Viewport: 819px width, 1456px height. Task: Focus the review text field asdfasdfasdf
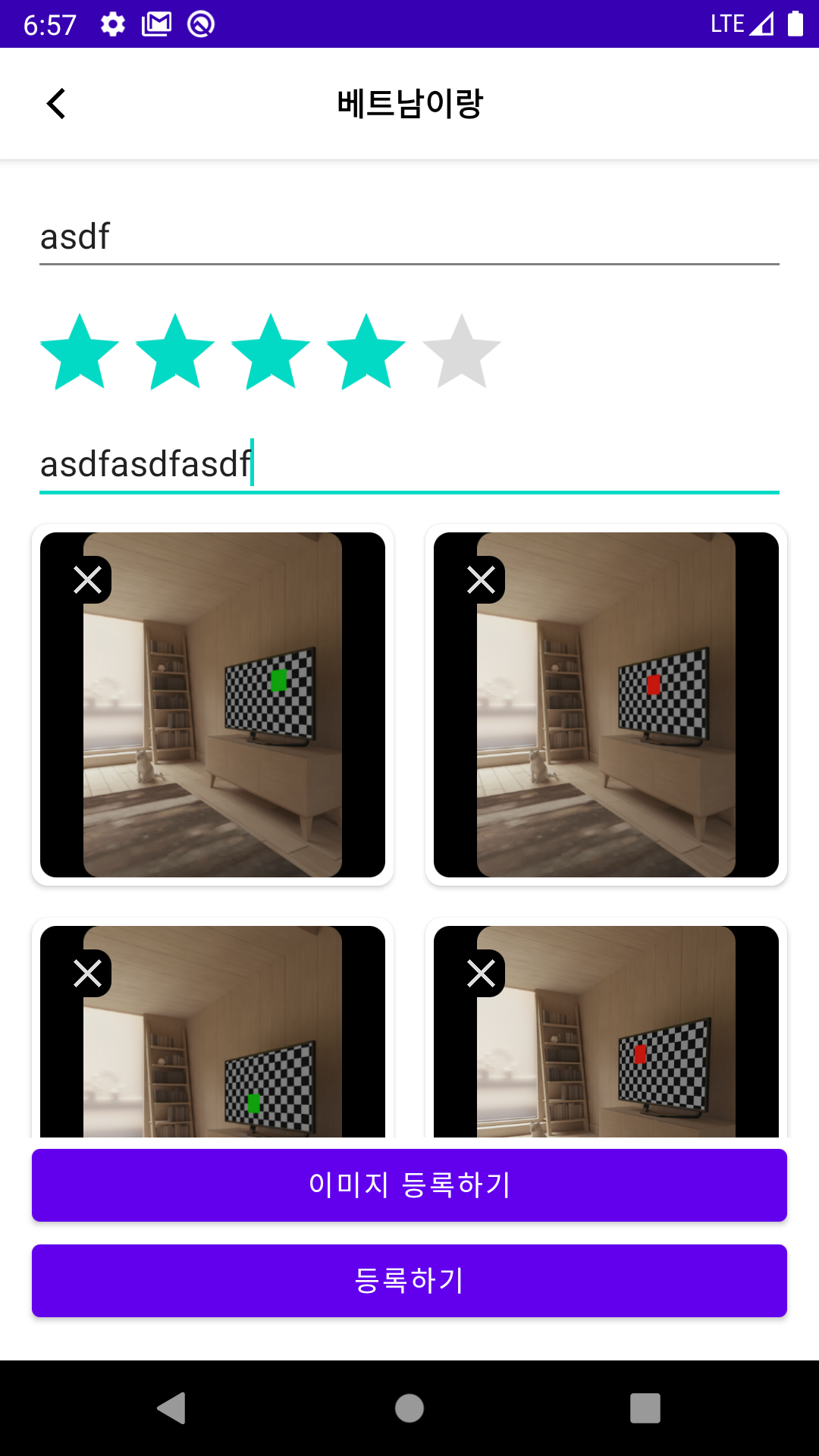pos(409,464)
